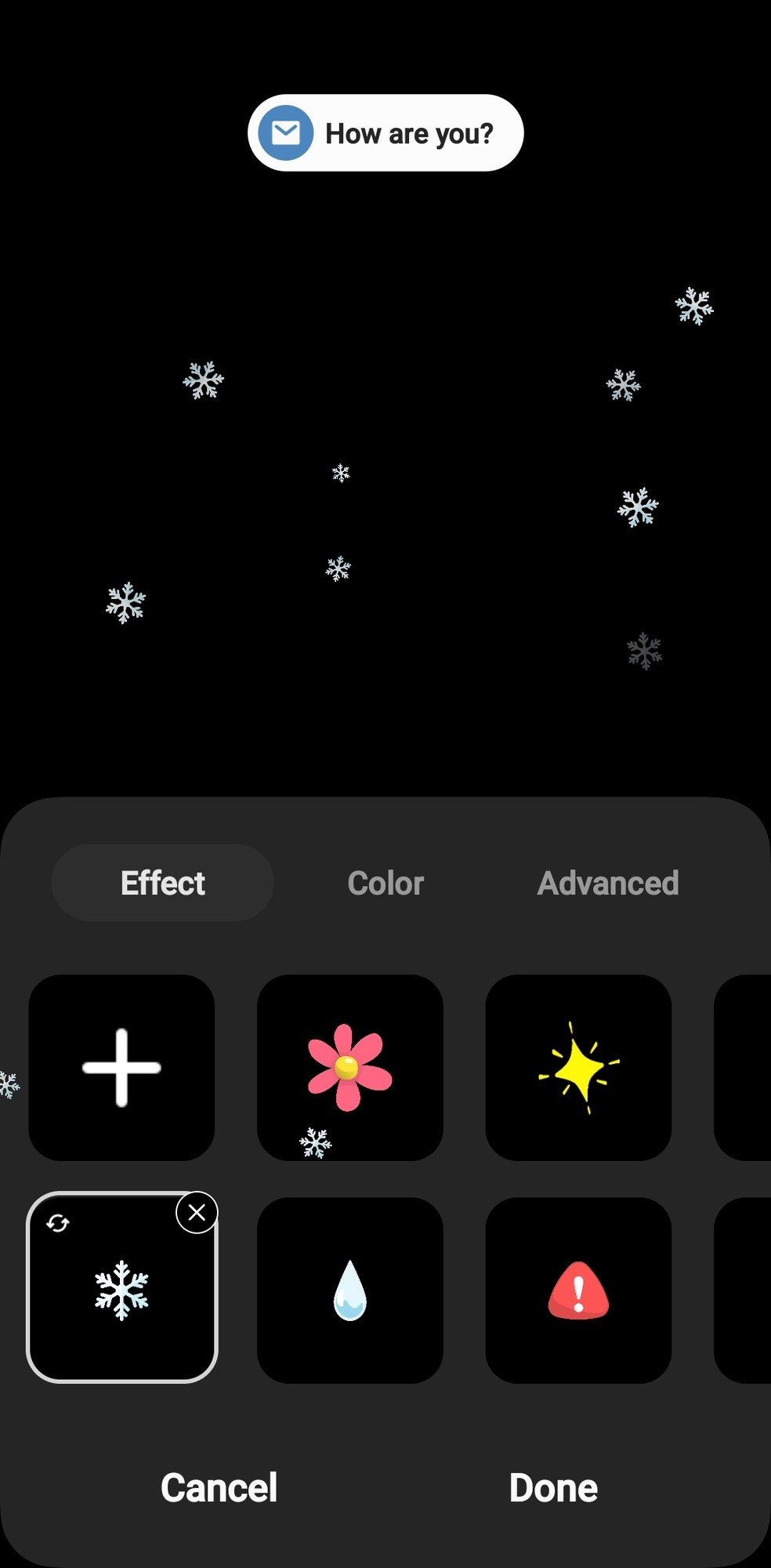This screenshot has width=771, height=1568.
Task: Switch to the Color tab
Action: [x=385, y=884]
